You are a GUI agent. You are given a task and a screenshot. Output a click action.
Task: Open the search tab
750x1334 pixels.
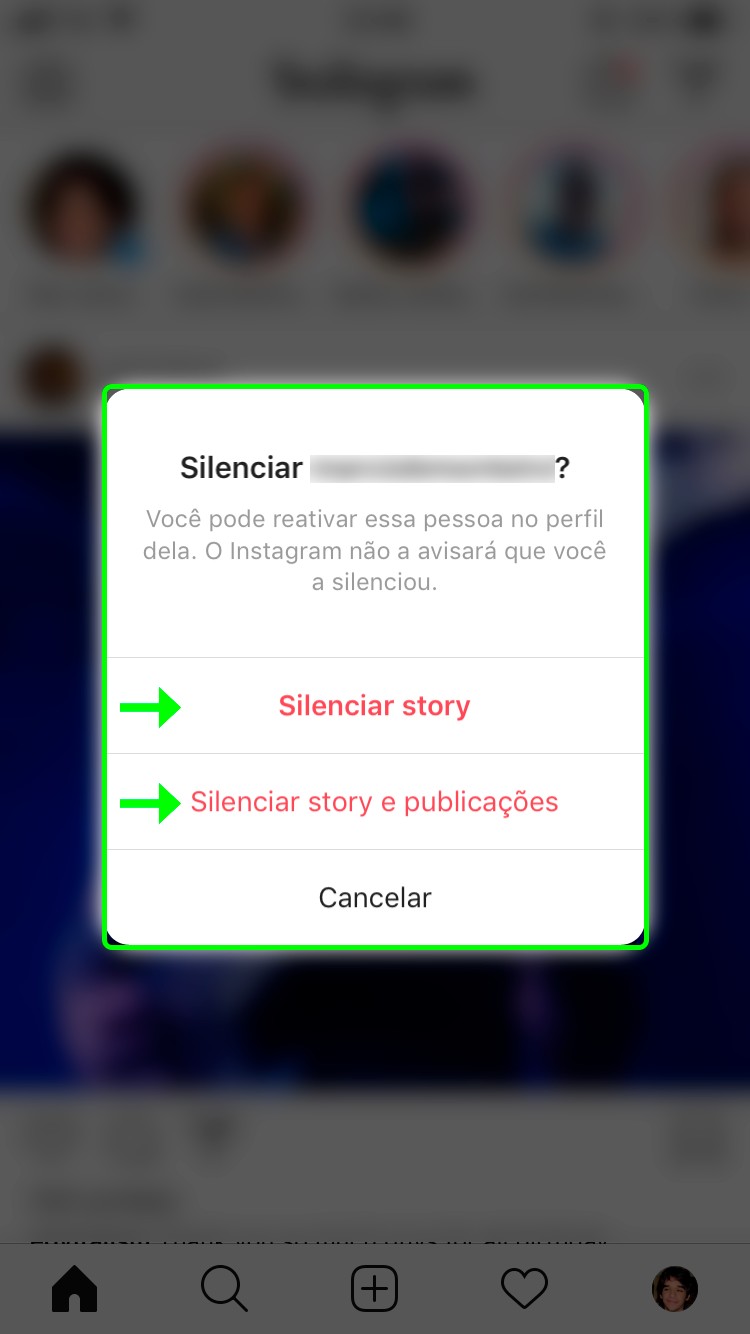click(224, 1288)
